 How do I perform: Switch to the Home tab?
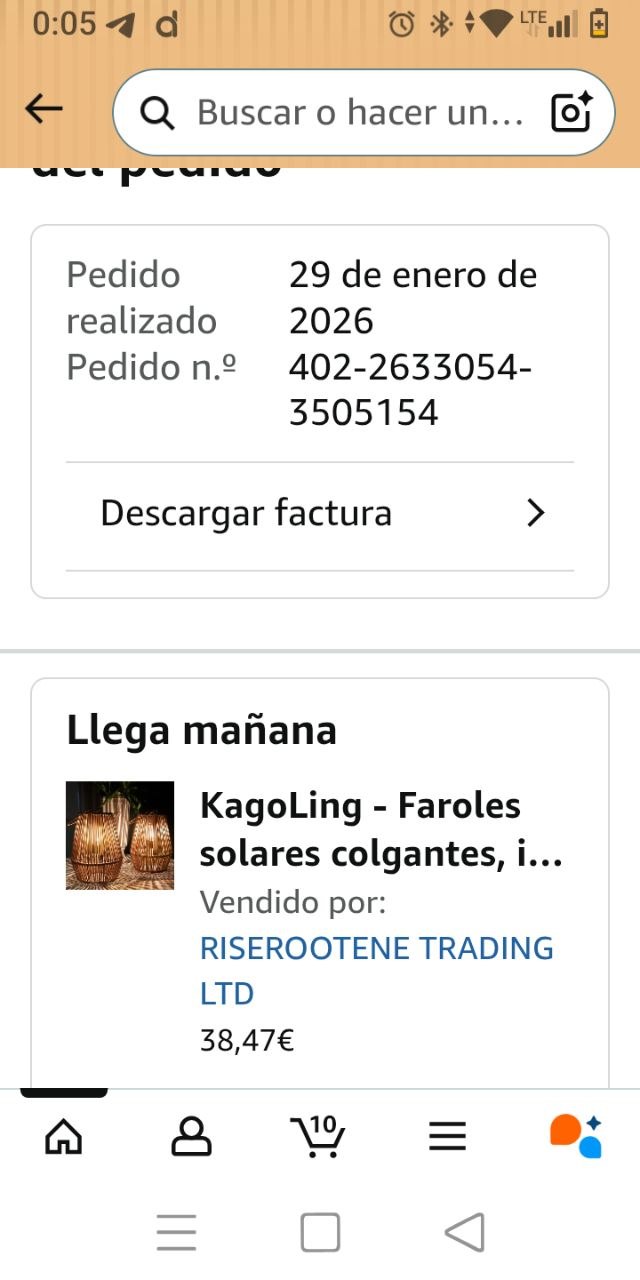point(64,1136)
